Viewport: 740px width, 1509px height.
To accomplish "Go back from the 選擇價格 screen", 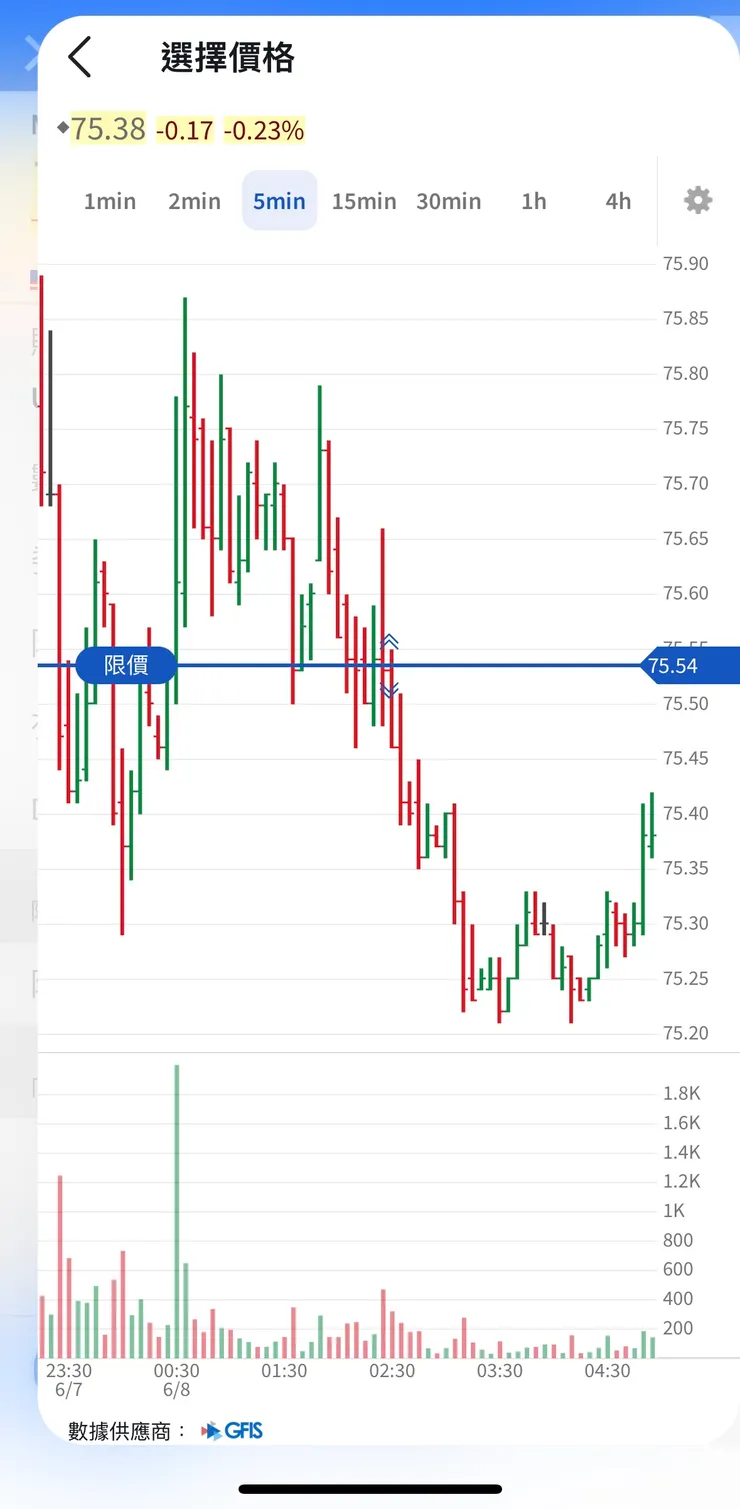I will click(x=80, y=57).
